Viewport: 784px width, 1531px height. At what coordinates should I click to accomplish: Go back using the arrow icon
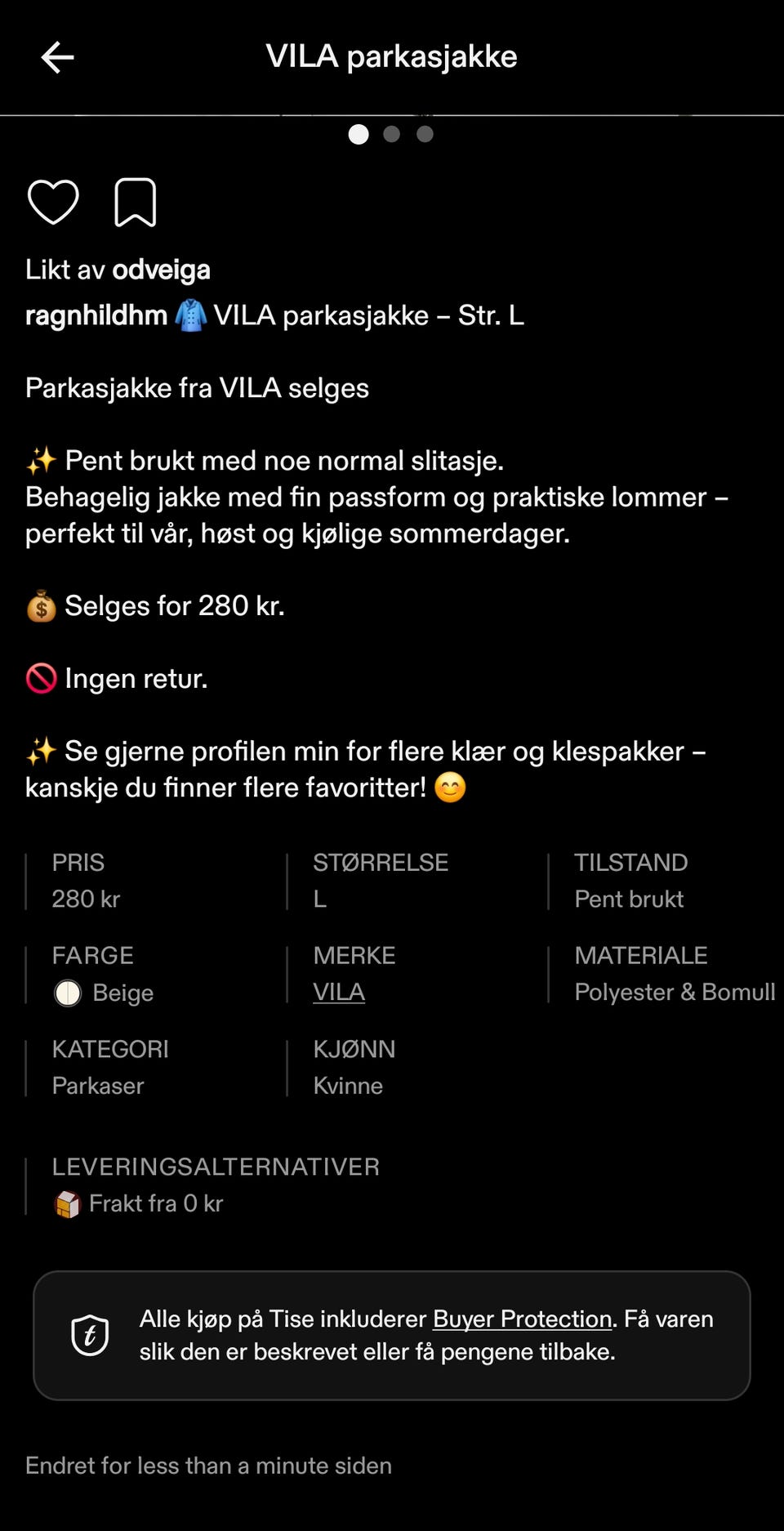57,57
